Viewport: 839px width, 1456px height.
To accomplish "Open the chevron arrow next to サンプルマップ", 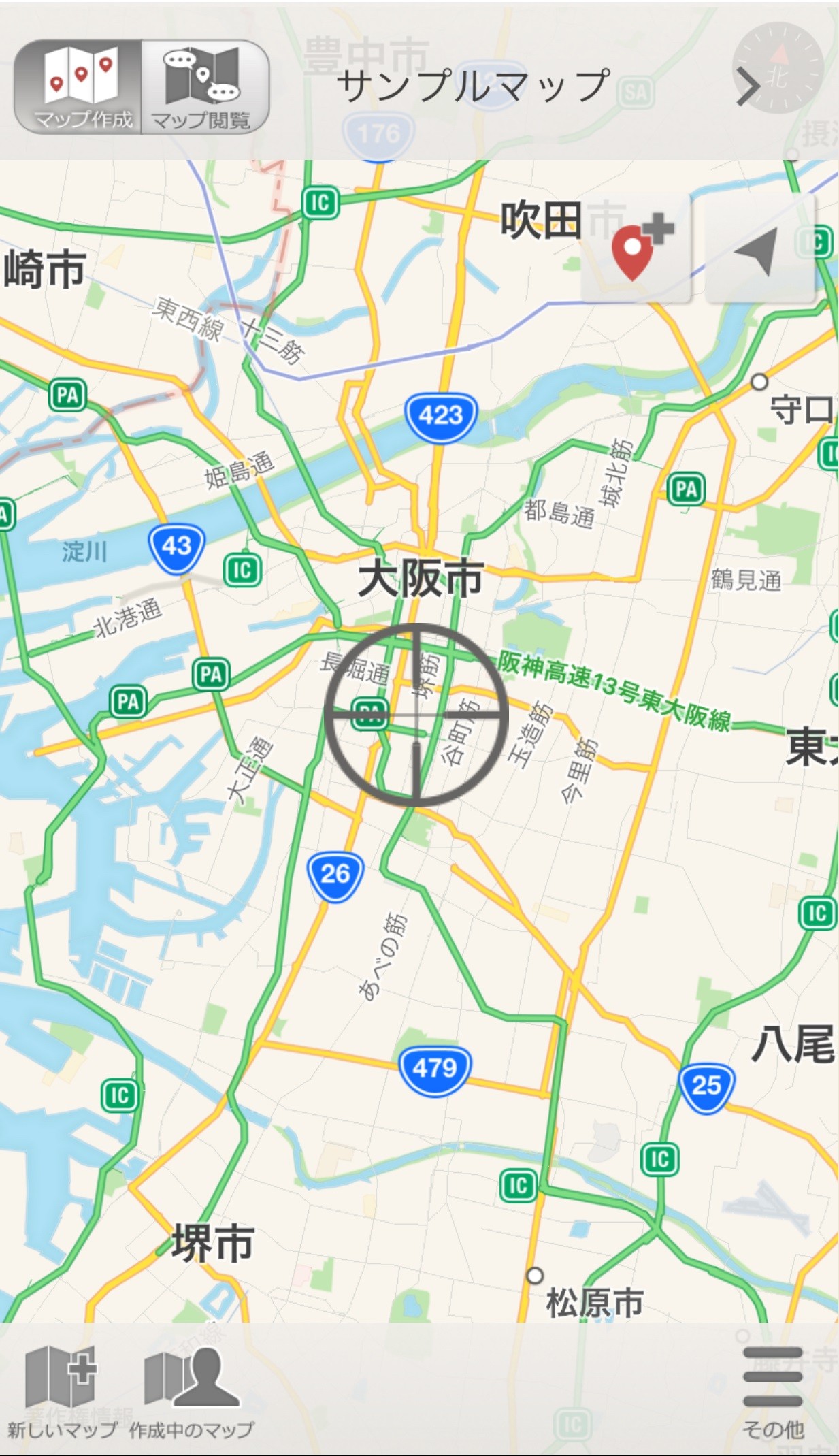I will click(748, 88).
